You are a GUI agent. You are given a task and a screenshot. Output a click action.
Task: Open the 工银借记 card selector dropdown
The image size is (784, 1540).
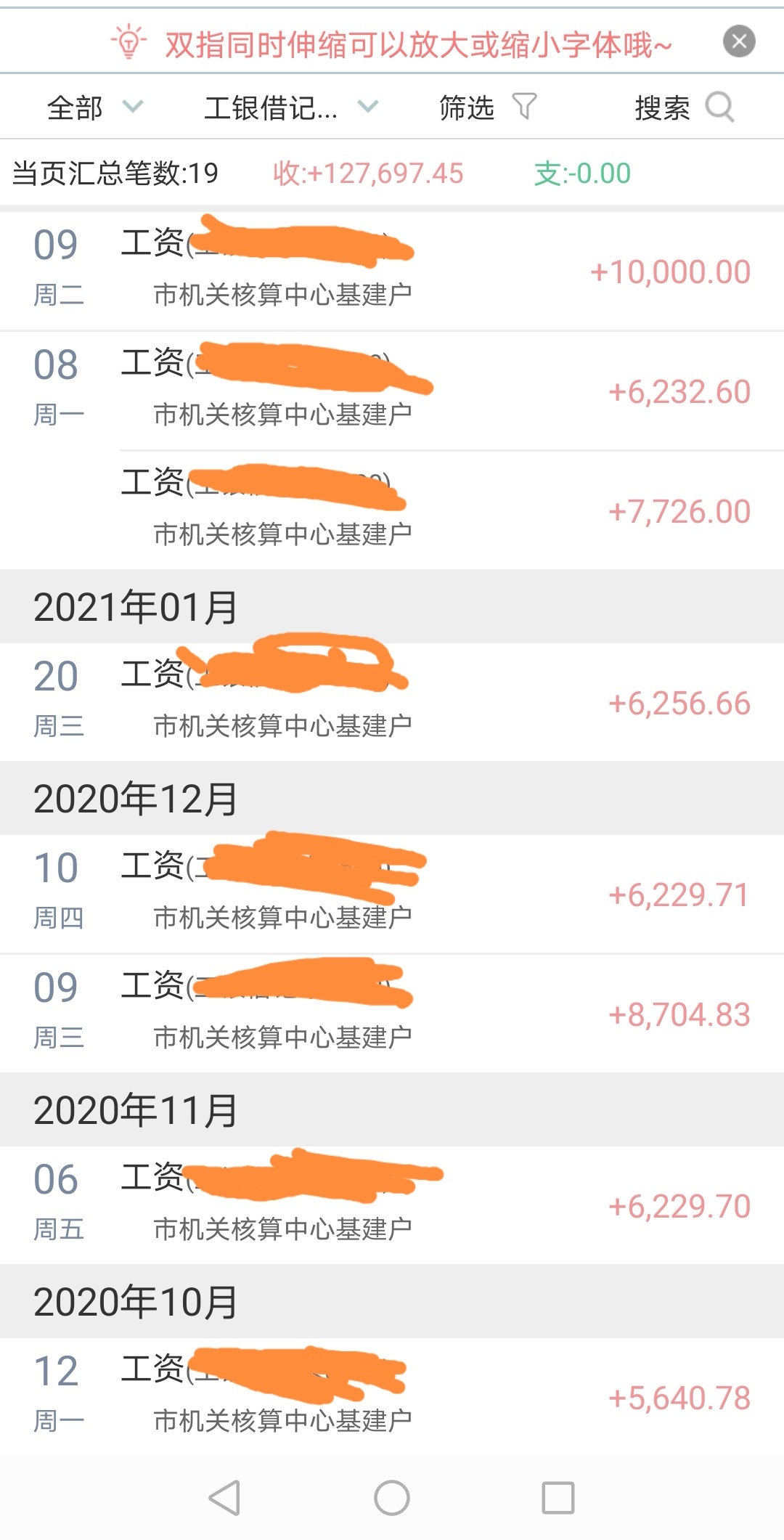(x=291, y=107)
